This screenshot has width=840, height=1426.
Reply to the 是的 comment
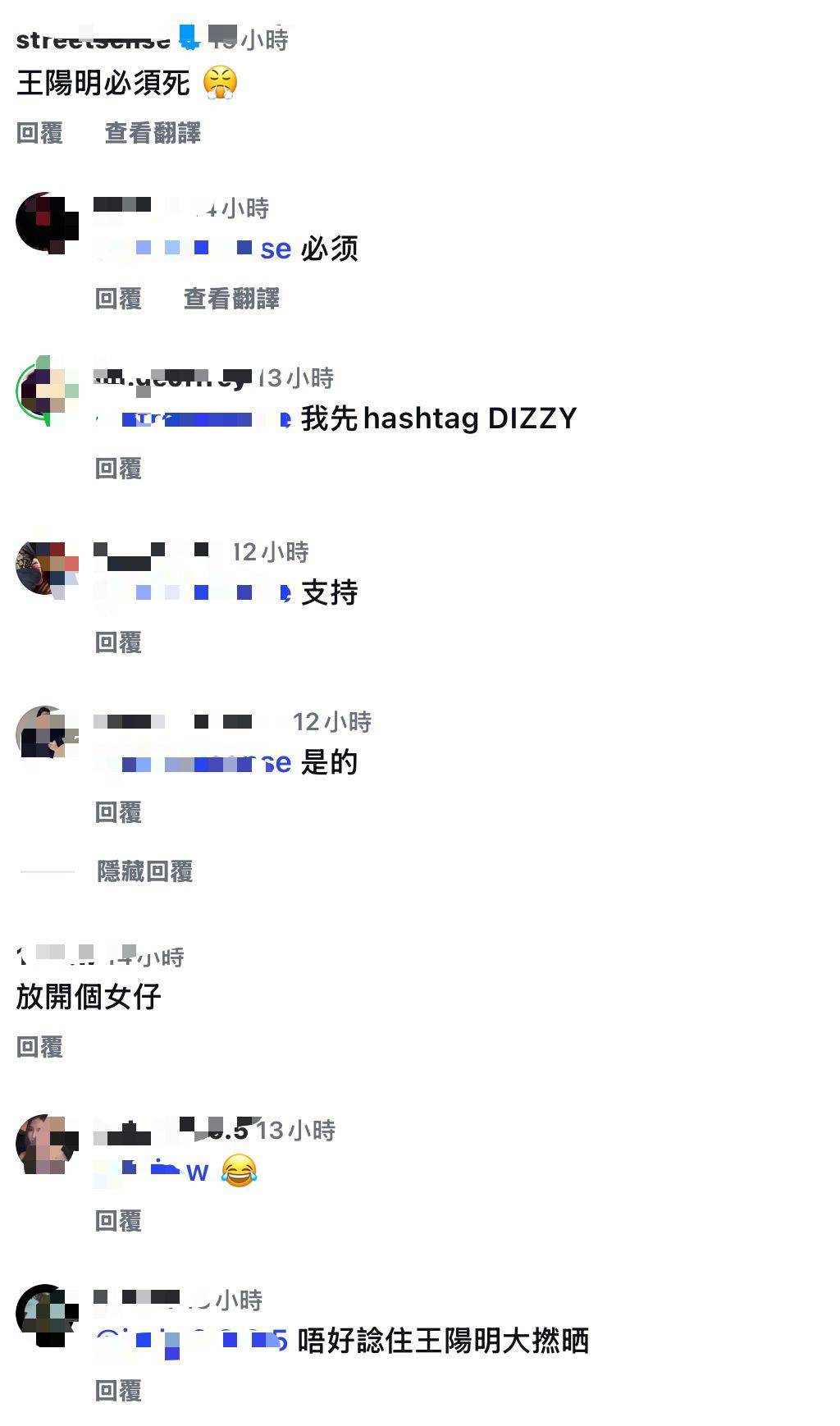click(x=118, y=812)
